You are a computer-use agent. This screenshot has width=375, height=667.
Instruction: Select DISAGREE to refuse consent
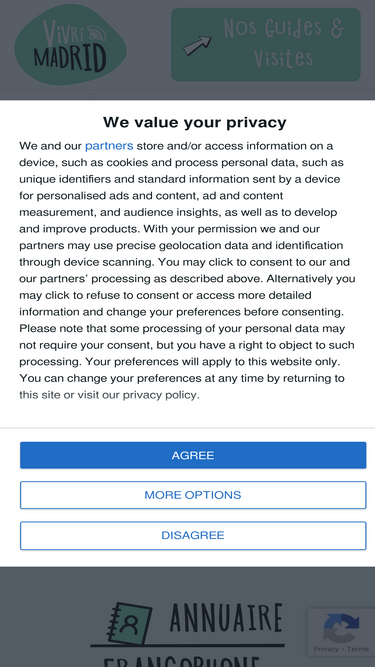pyautogui.click(x=193, y=535)
